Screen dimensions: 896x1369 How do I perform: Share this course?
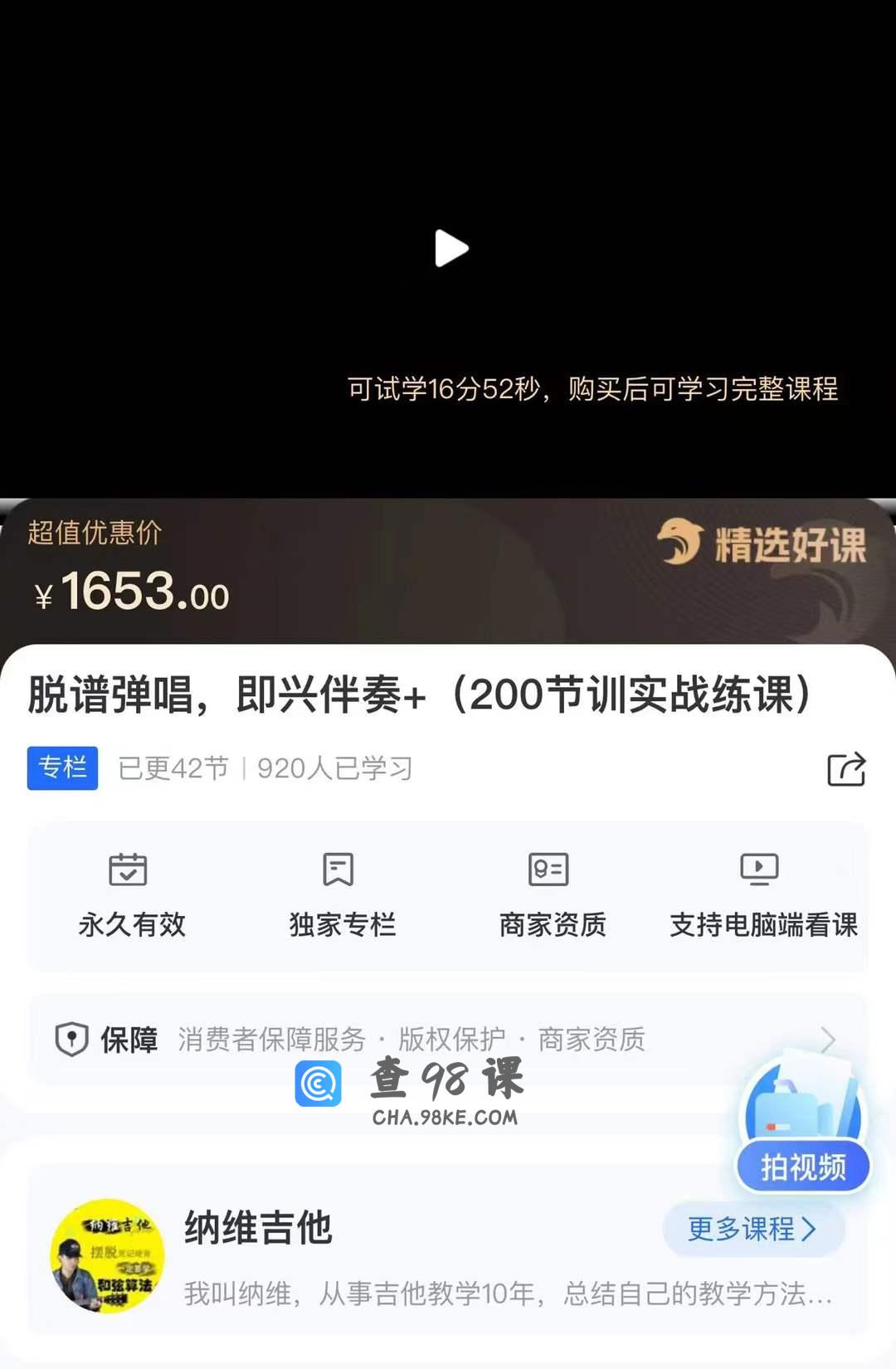[846, 769]
